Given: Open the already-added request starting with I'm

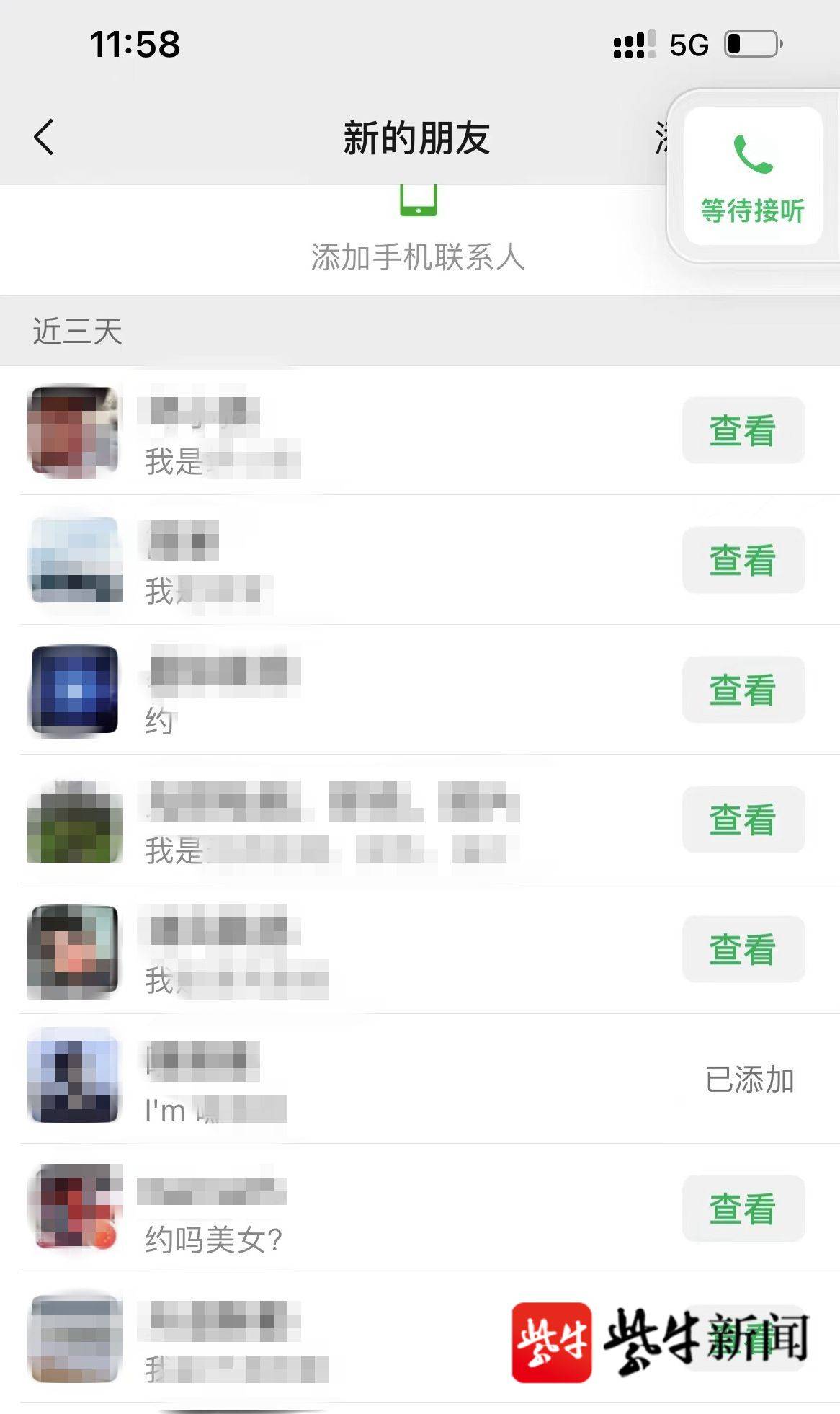Looking at the screenshot, I should 360,1079.
